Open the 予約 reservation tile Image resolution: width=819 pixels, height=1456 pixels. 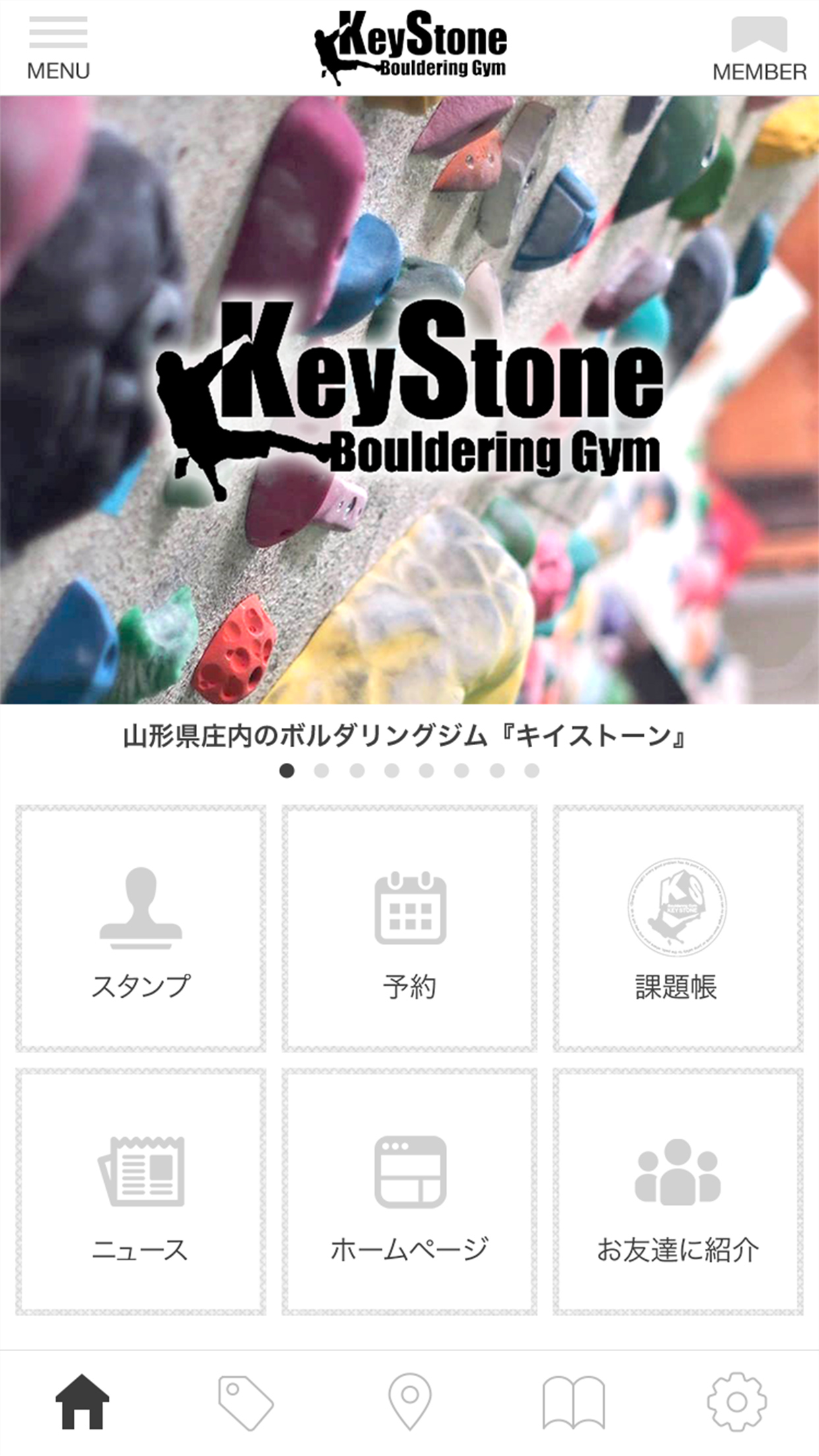click(409, 928)
